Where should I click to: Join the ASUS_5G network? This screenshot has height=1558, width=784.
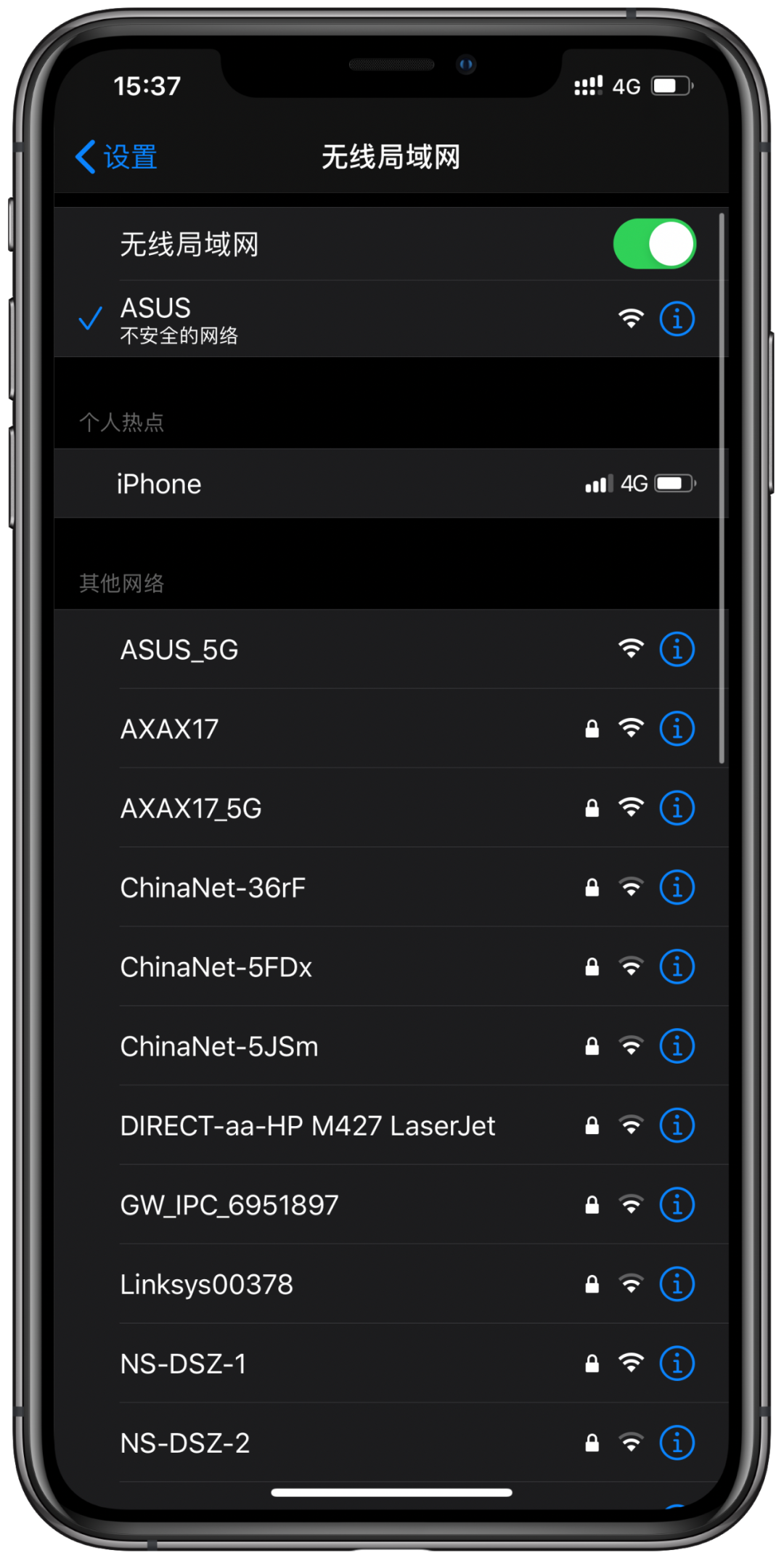[x=179, y=650]
